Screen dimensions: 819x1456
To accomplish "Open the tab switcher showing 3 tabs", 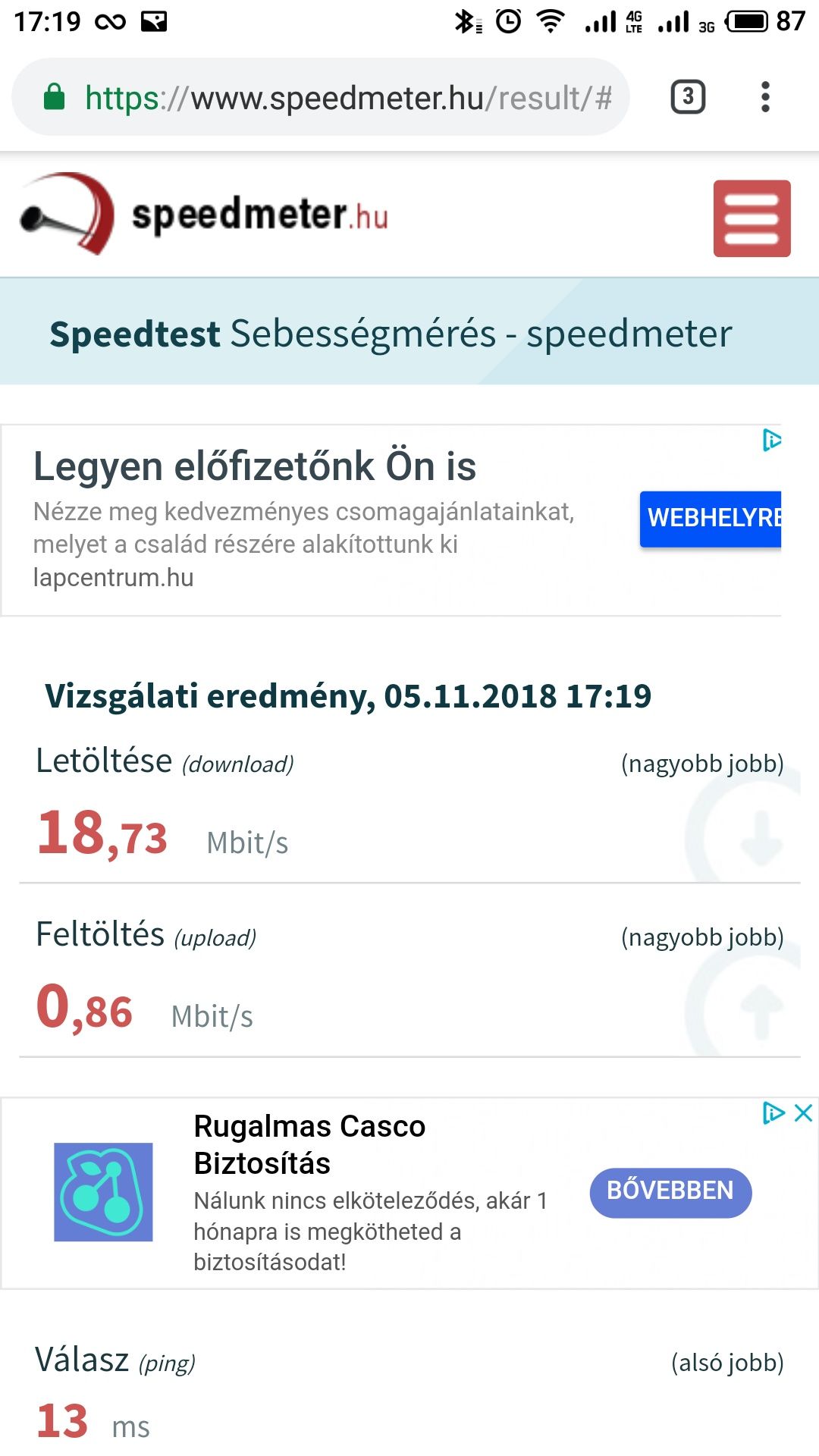I will coord(688,97).
